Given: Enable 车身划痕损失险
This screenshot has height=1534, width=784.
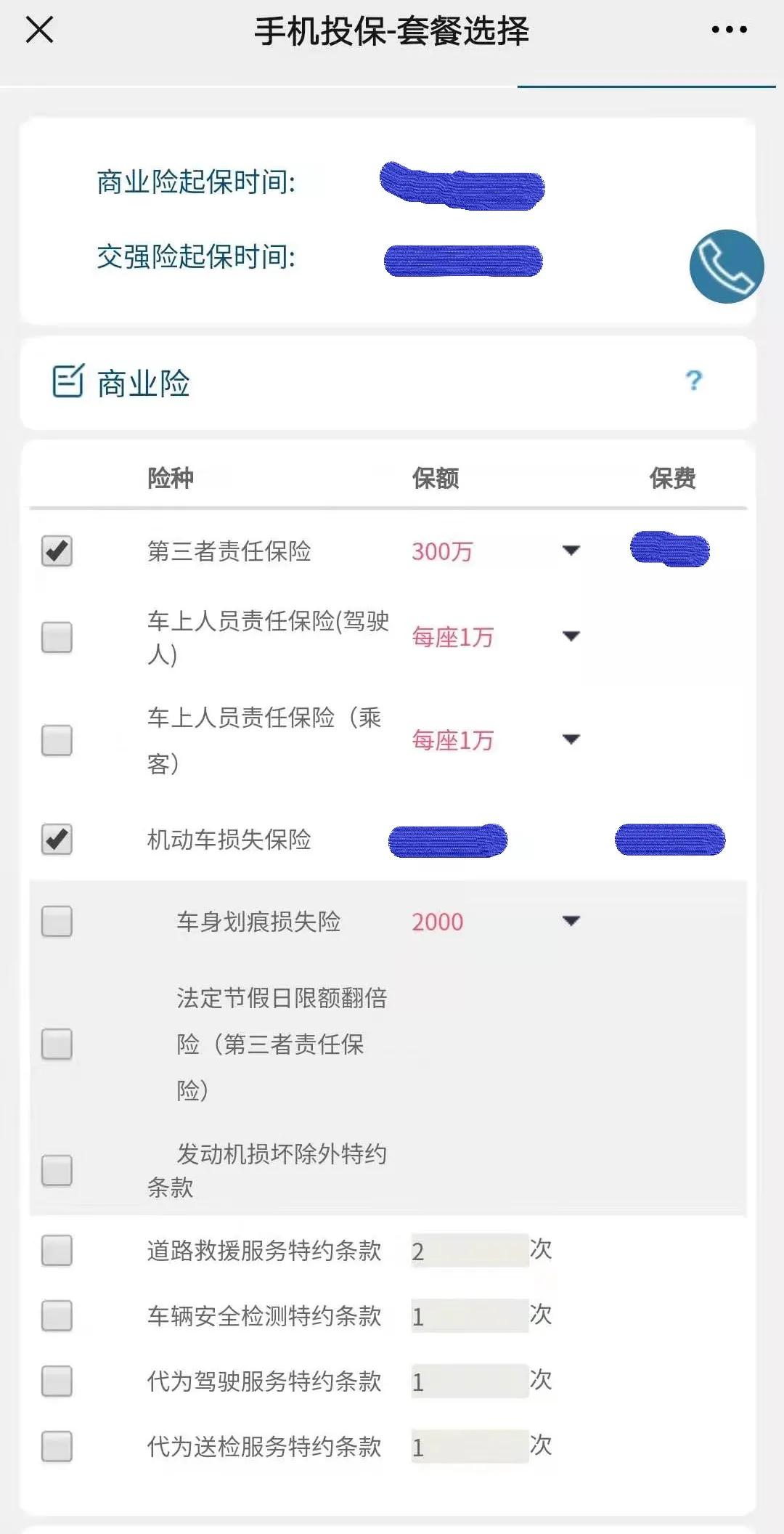Looking at the screenshot, I should 57,921.
